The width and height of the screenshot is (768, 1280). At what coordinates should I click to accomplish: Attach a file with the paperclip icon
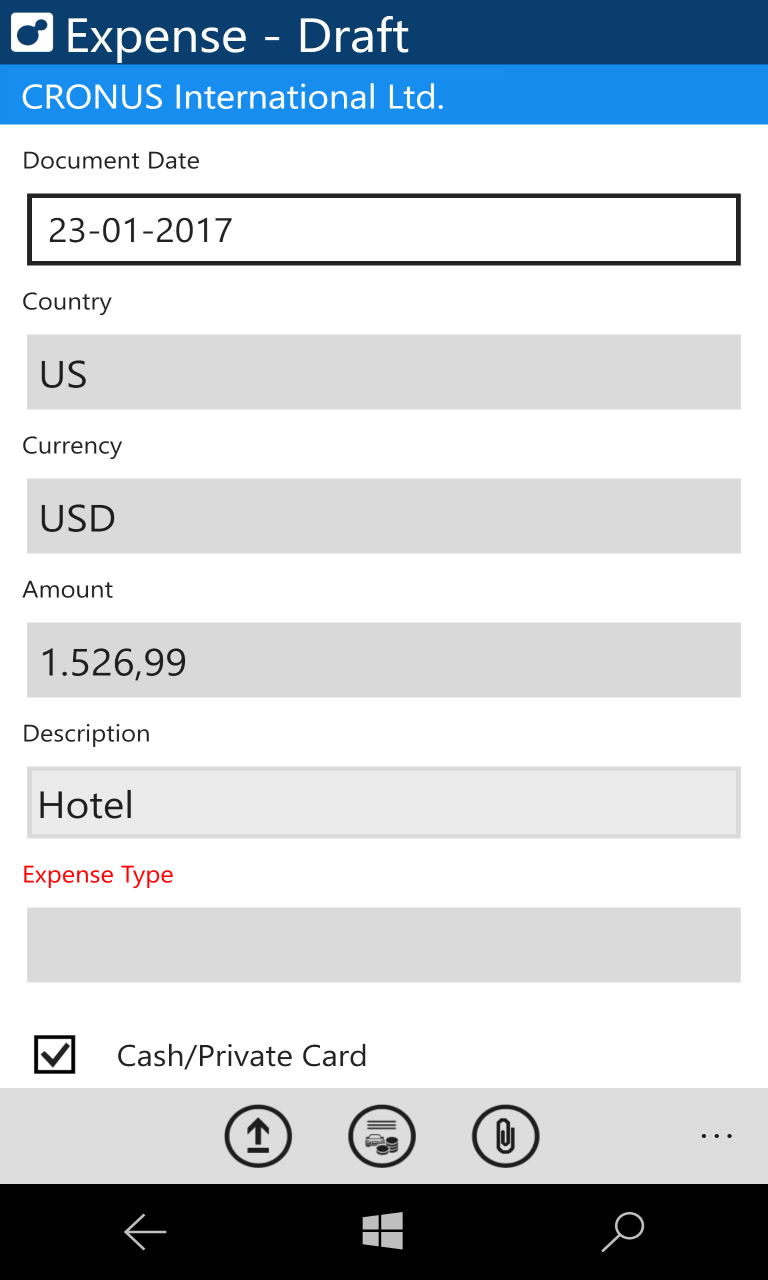click(506, 1136)
